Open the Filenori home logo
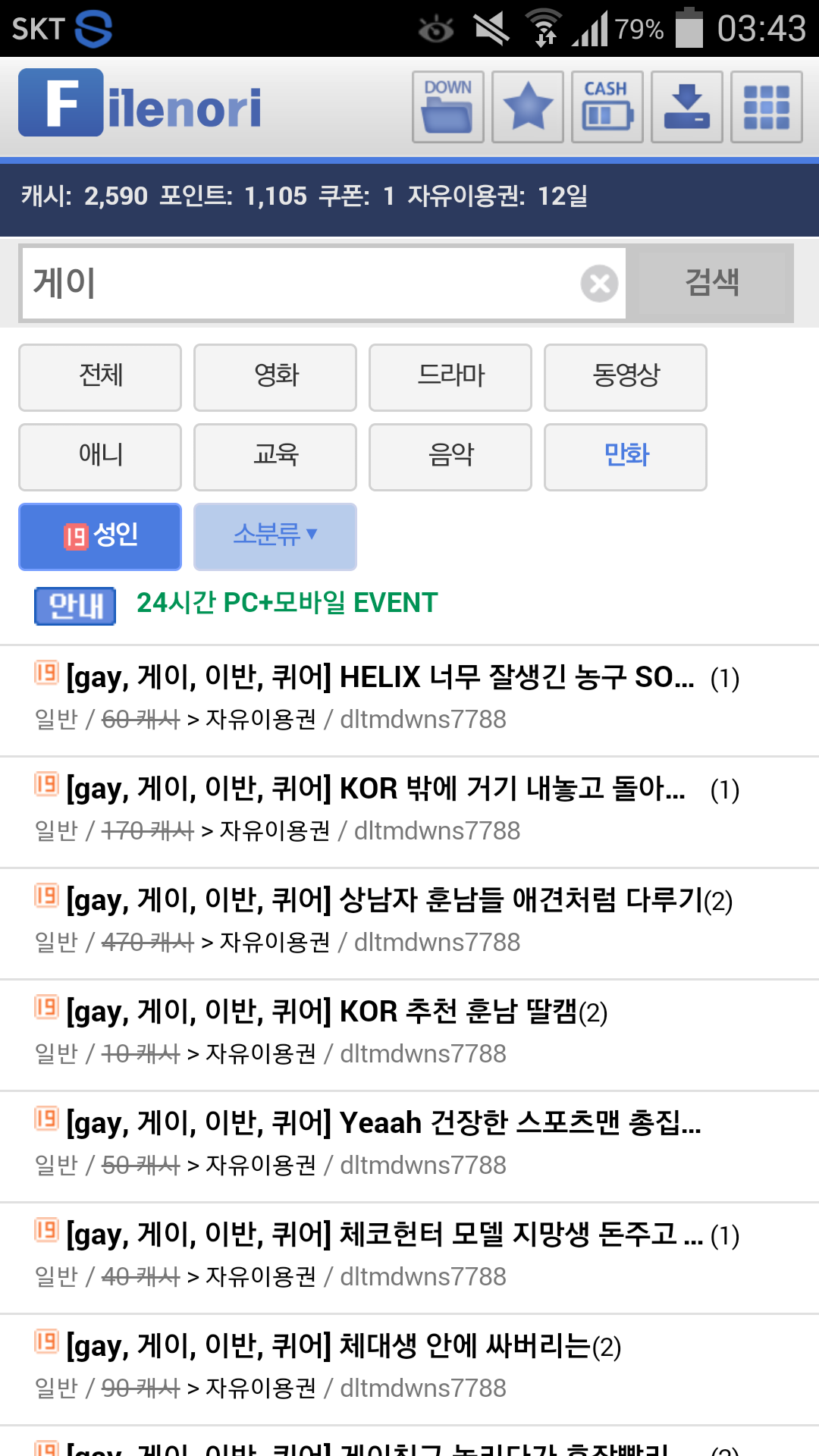This screenshot has width=819, height=1456. (140, 104)
